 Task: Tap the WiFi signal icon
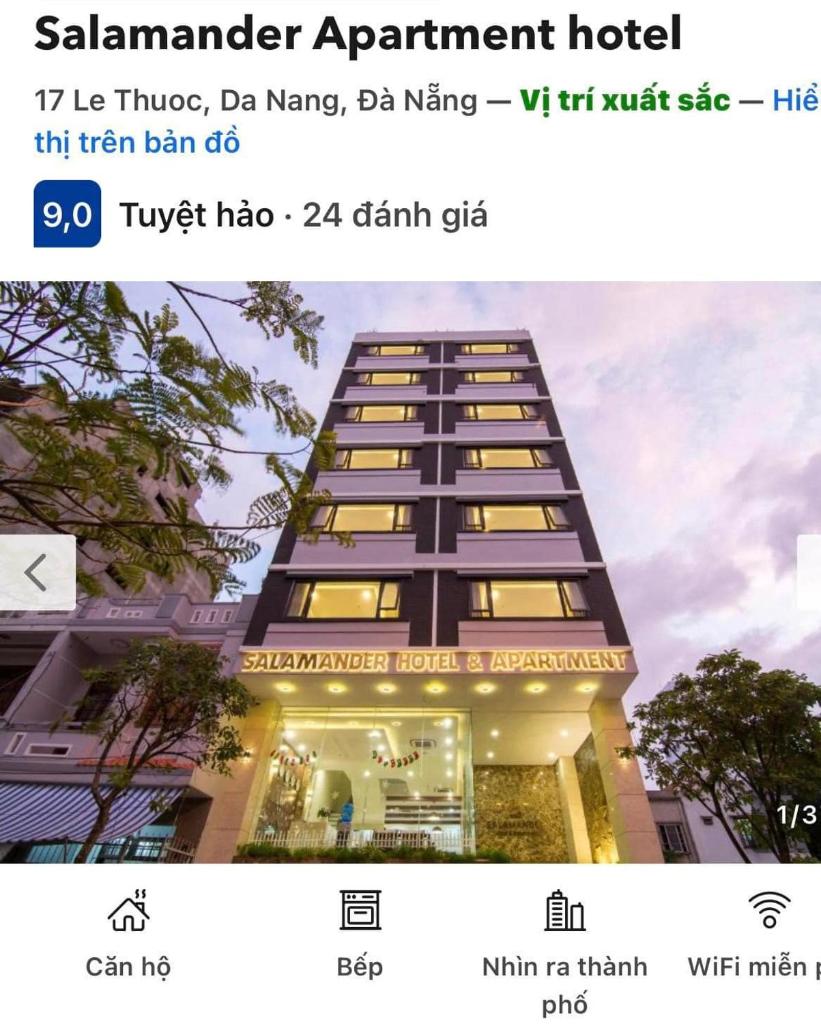(770, 911)
